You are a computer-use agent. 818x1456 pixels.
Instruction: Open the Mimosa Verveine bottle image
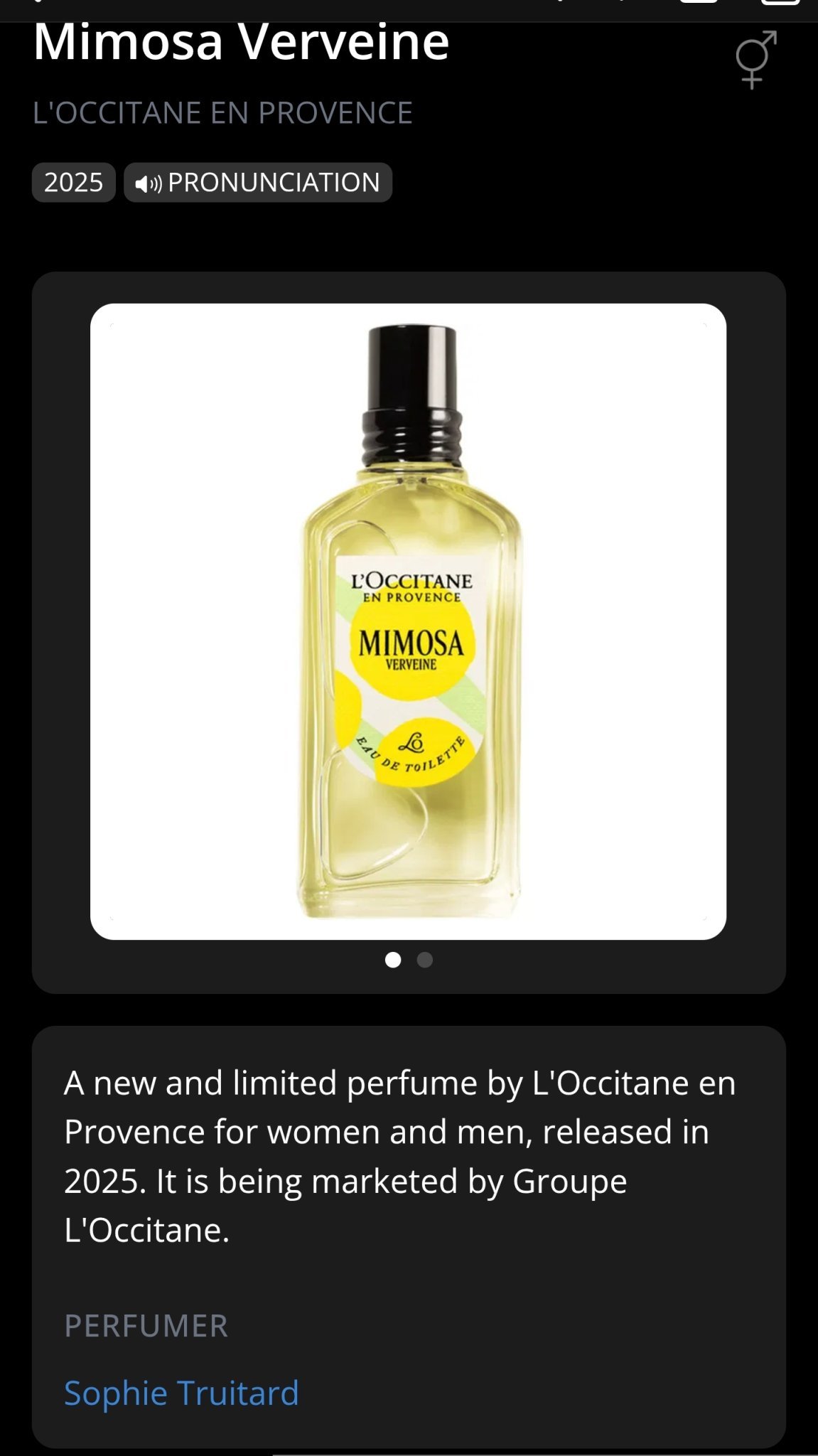pos(409,621)
